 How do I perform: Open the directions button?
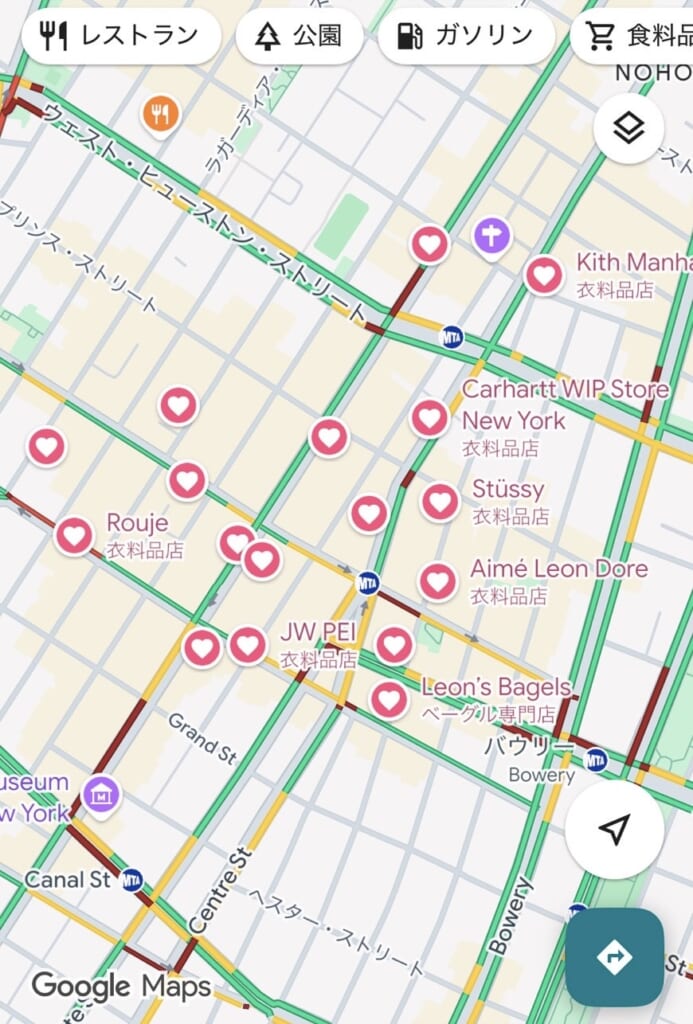(x=614, y=957)
